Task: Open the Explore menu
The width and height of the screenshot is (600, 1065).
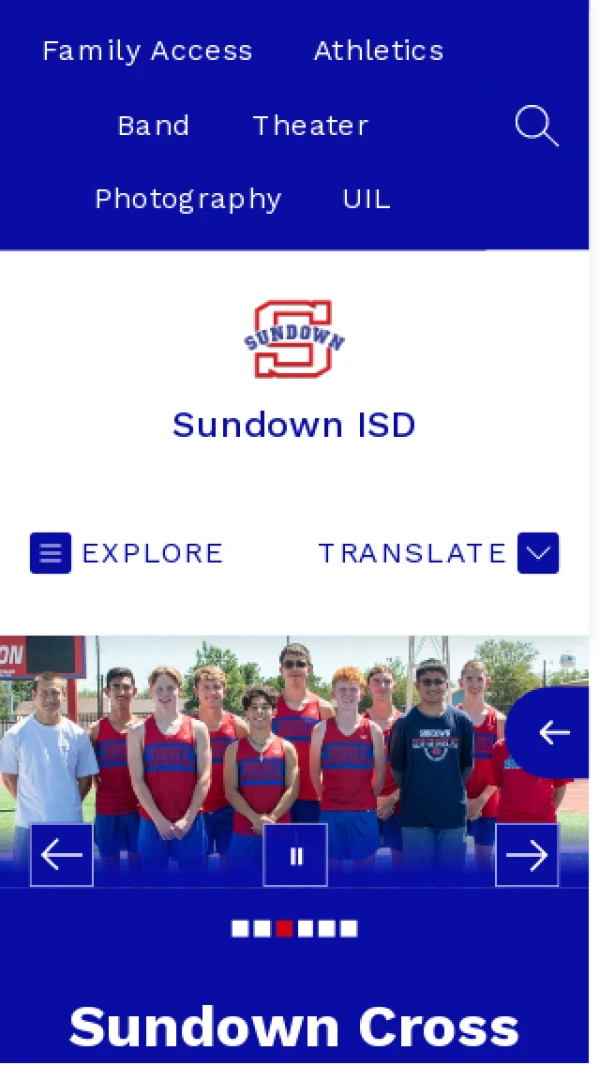Action: coord(127,553)
